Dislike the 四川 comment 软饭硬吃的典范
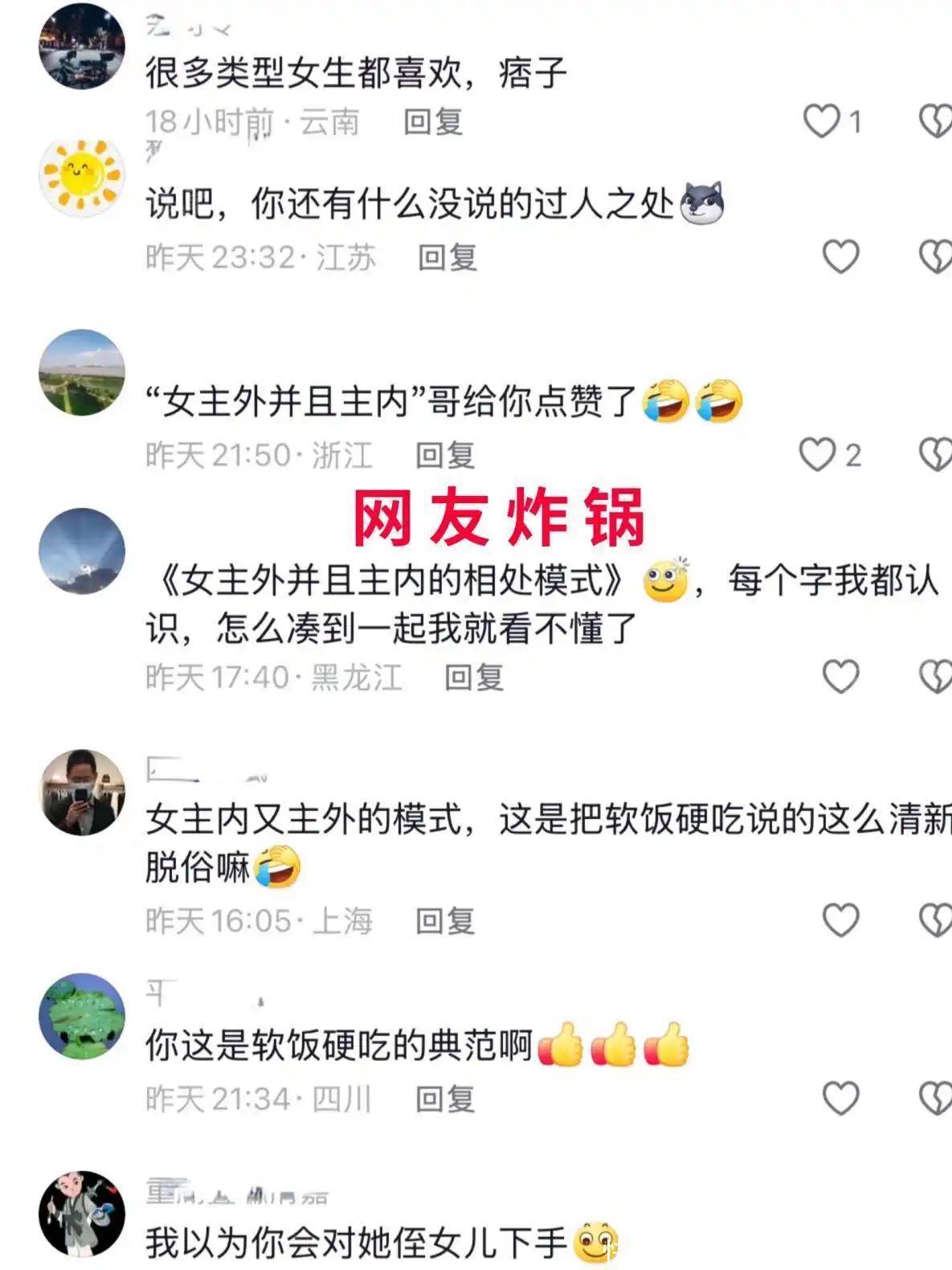This screenshot has height=1270, width=952. click(x=935, y=1099)
